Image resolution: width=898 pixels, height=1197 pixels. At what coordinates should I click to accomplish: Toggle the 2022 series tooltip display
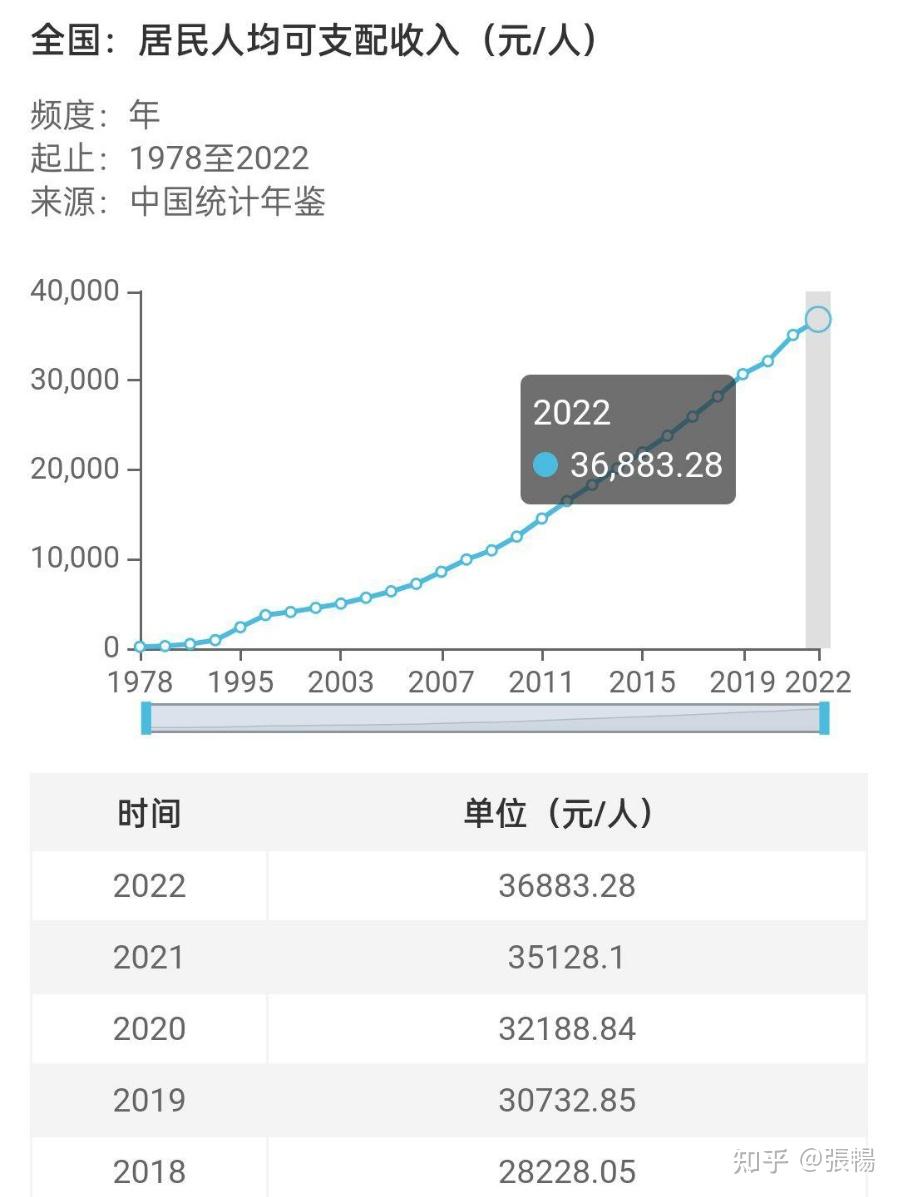[x=627, y=437]
